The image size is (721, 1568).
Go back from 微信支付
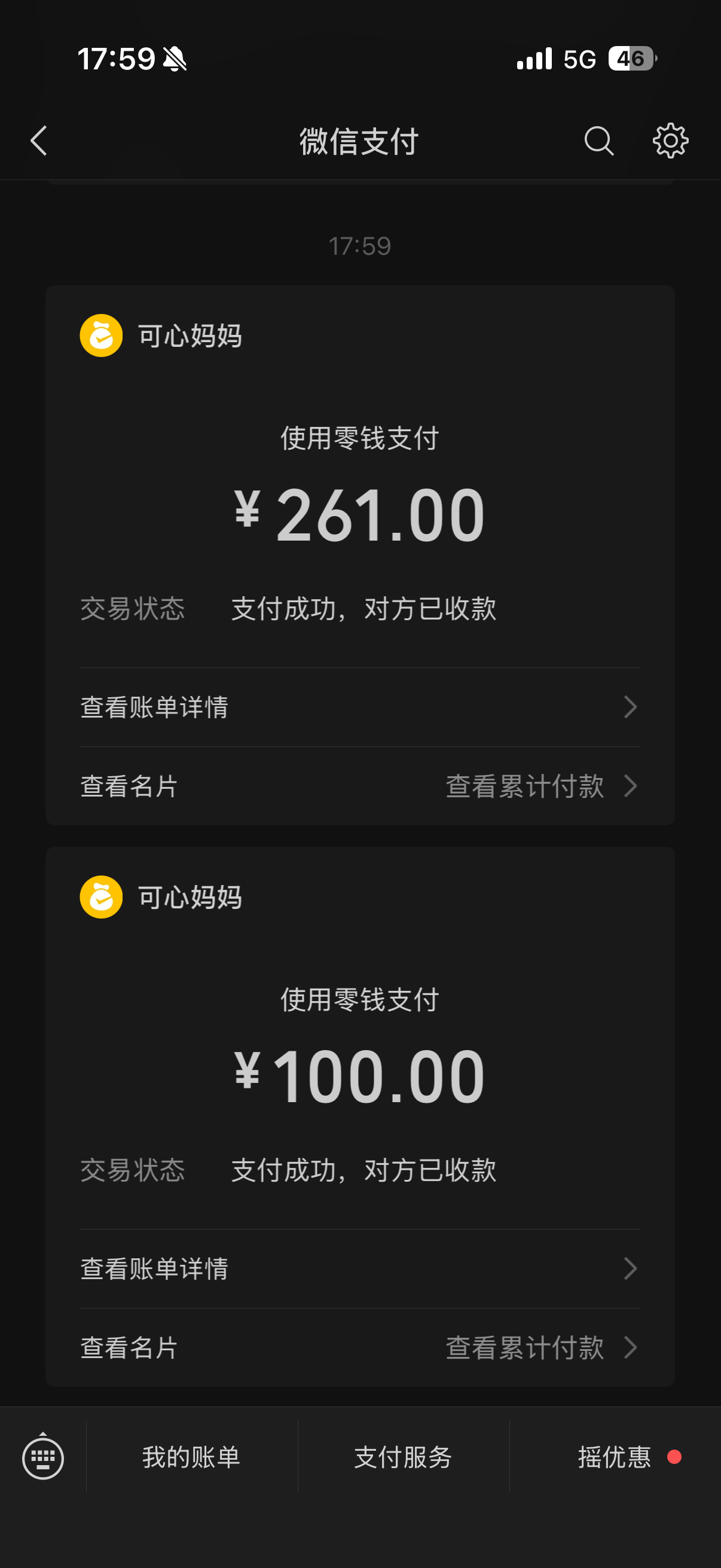(x=39, y=141)
